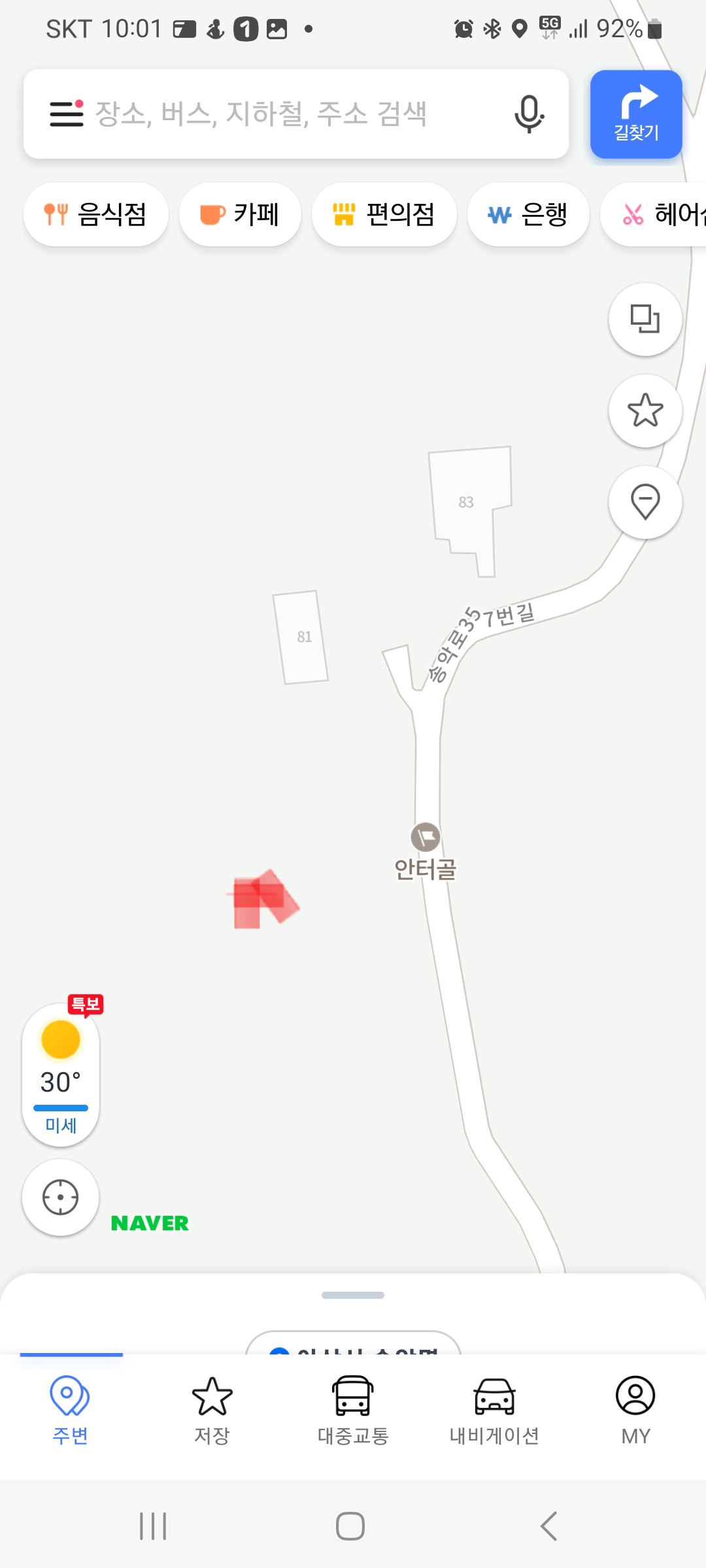Start voice search with the microphone
The image size is (706, 1568).
pos(528,114)
